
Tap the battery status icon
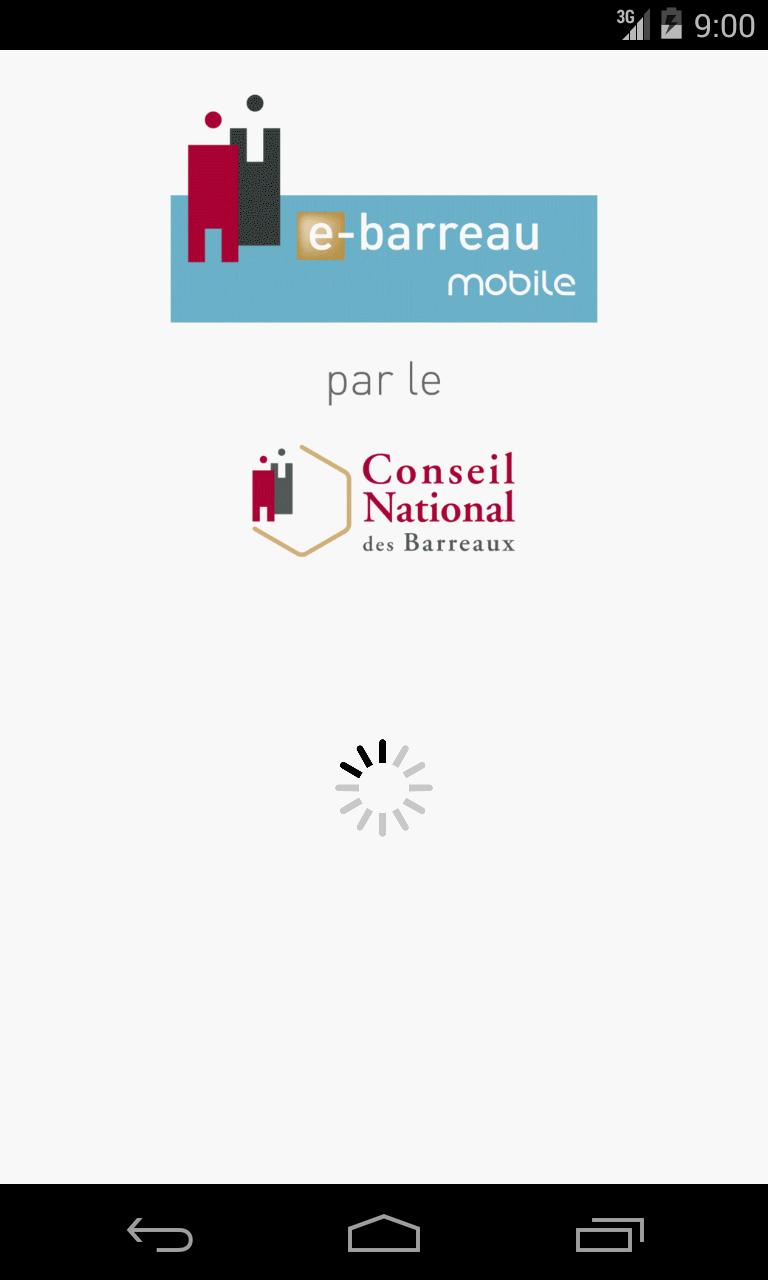point(671,24)
